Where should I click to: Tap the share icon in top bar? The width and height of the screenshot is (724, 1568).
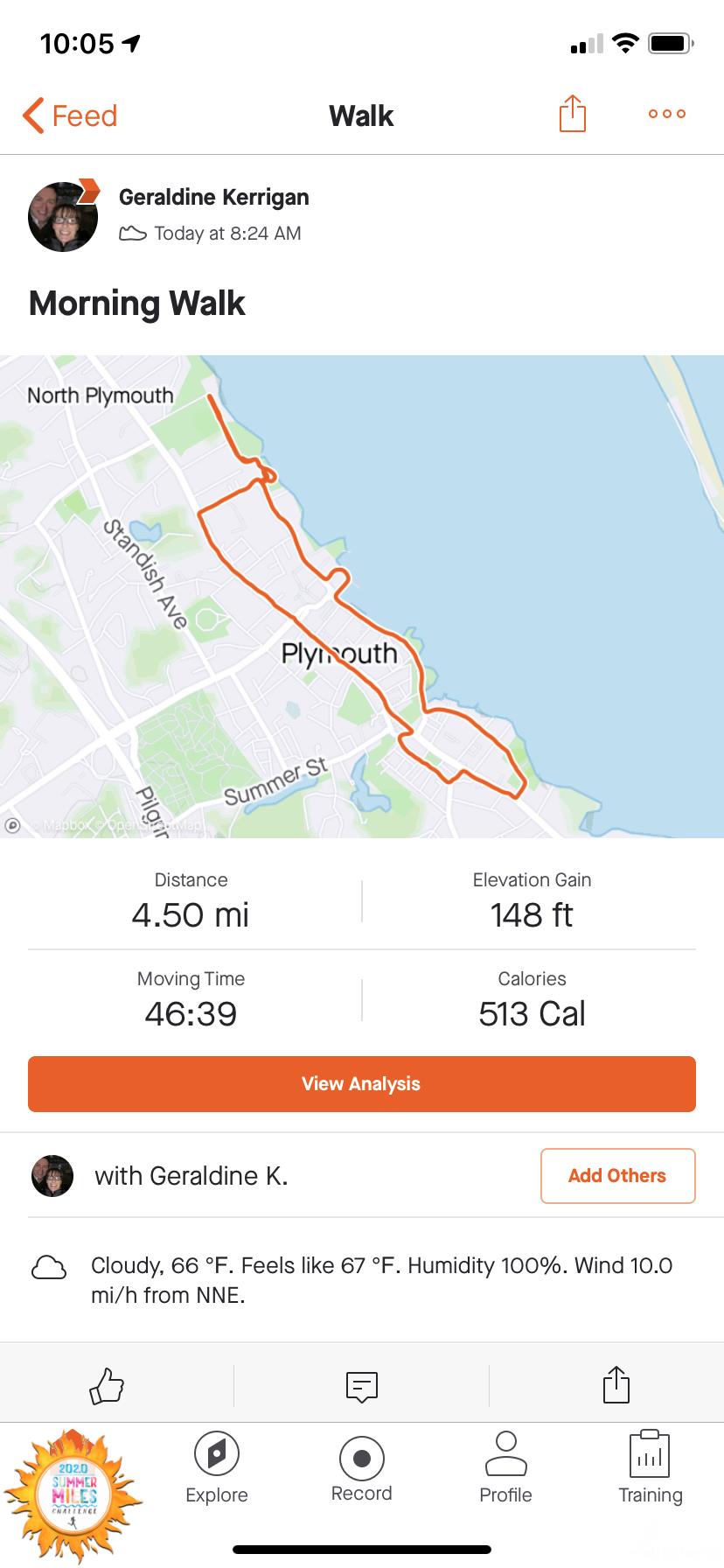point(572,114)
